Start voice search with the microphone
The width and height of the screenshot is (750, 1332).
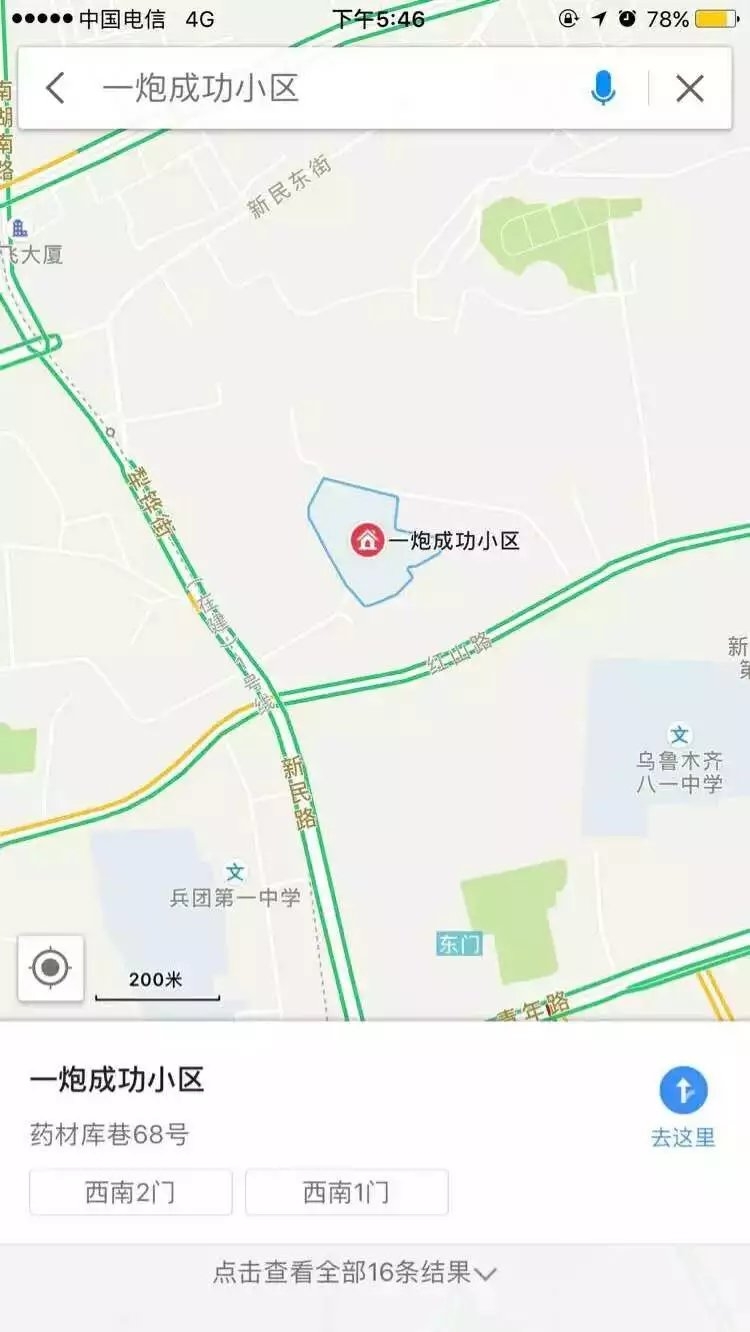tap(603, 89)
